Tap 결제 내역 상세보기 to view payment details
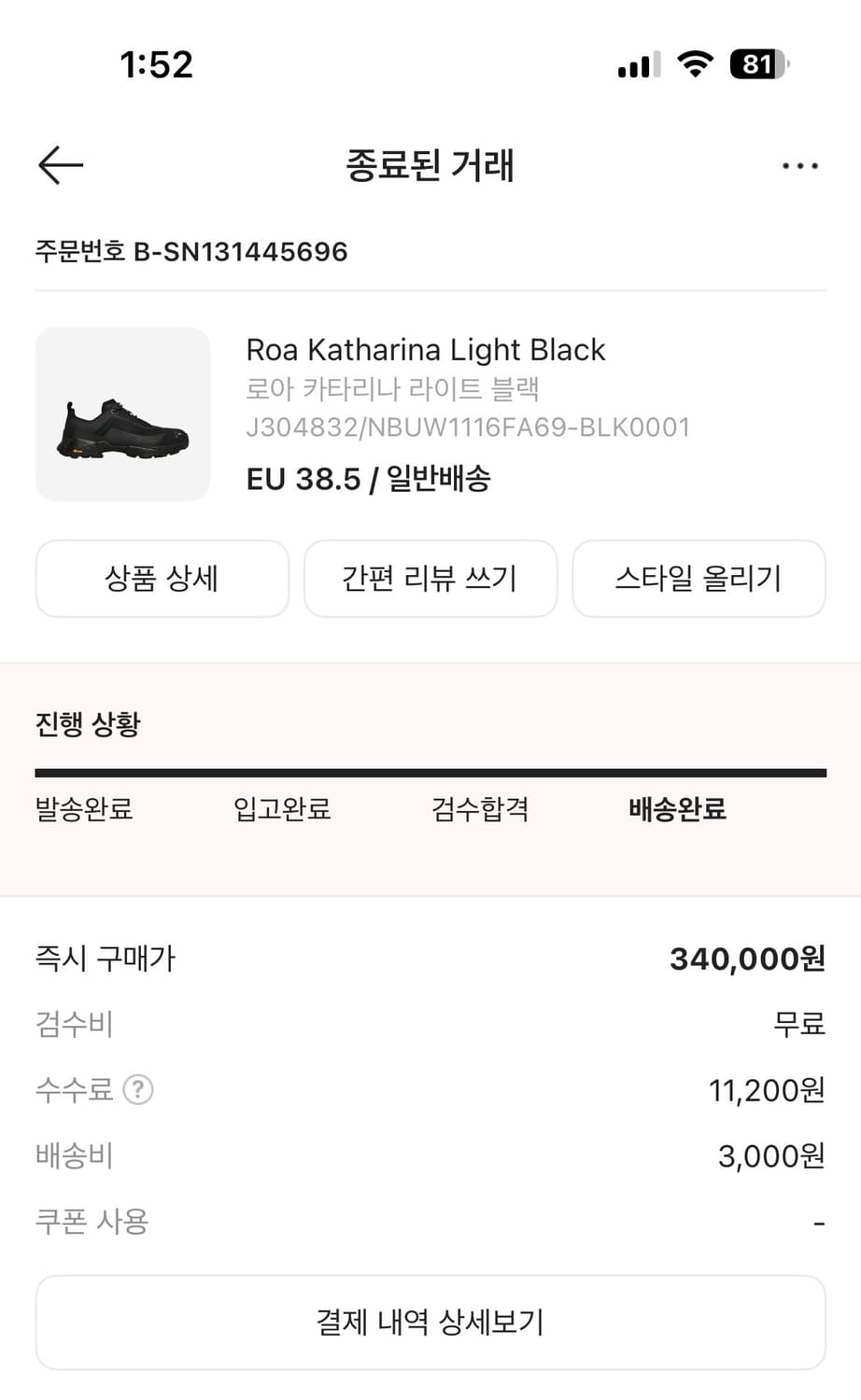Viewport: 861px width, 1400px height. click(430, 1322)
